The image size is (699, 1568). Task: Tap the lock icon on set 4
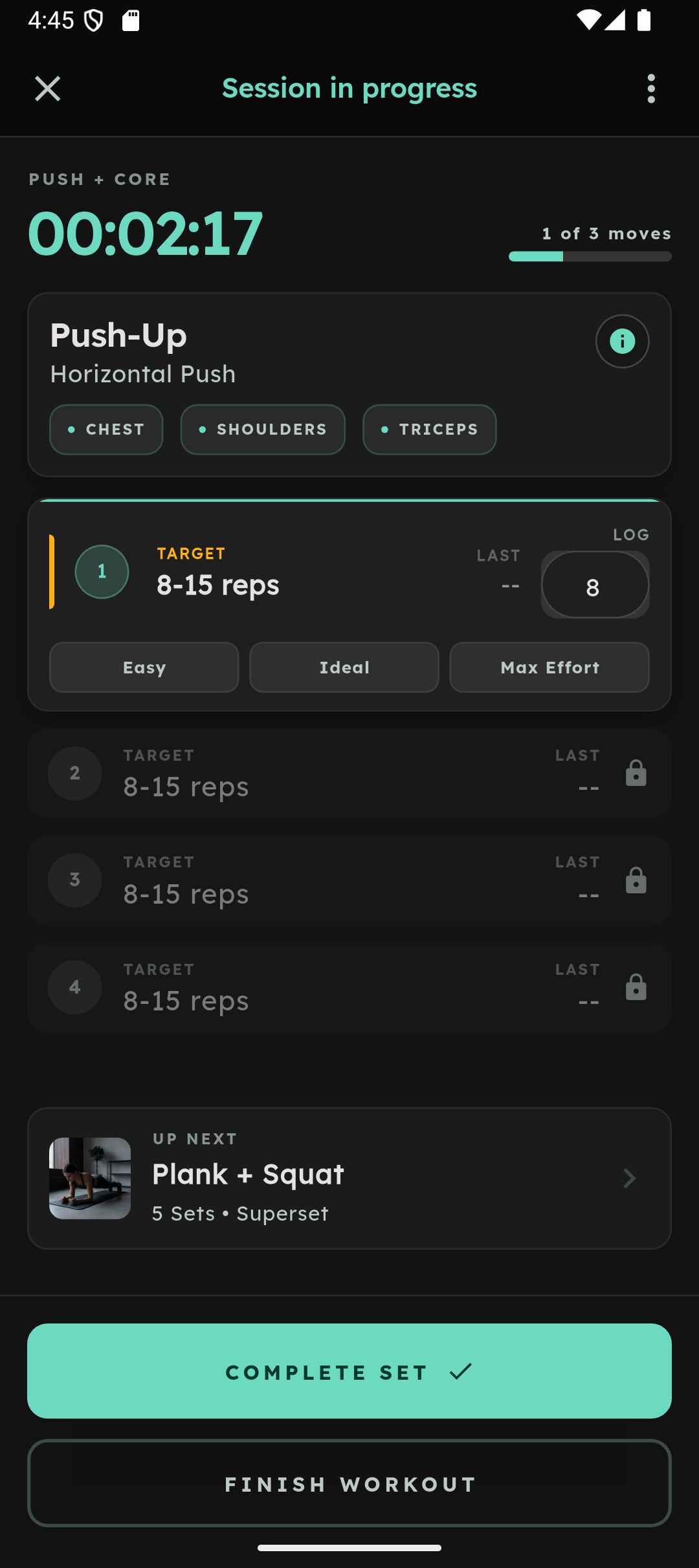tap(635, 987)
